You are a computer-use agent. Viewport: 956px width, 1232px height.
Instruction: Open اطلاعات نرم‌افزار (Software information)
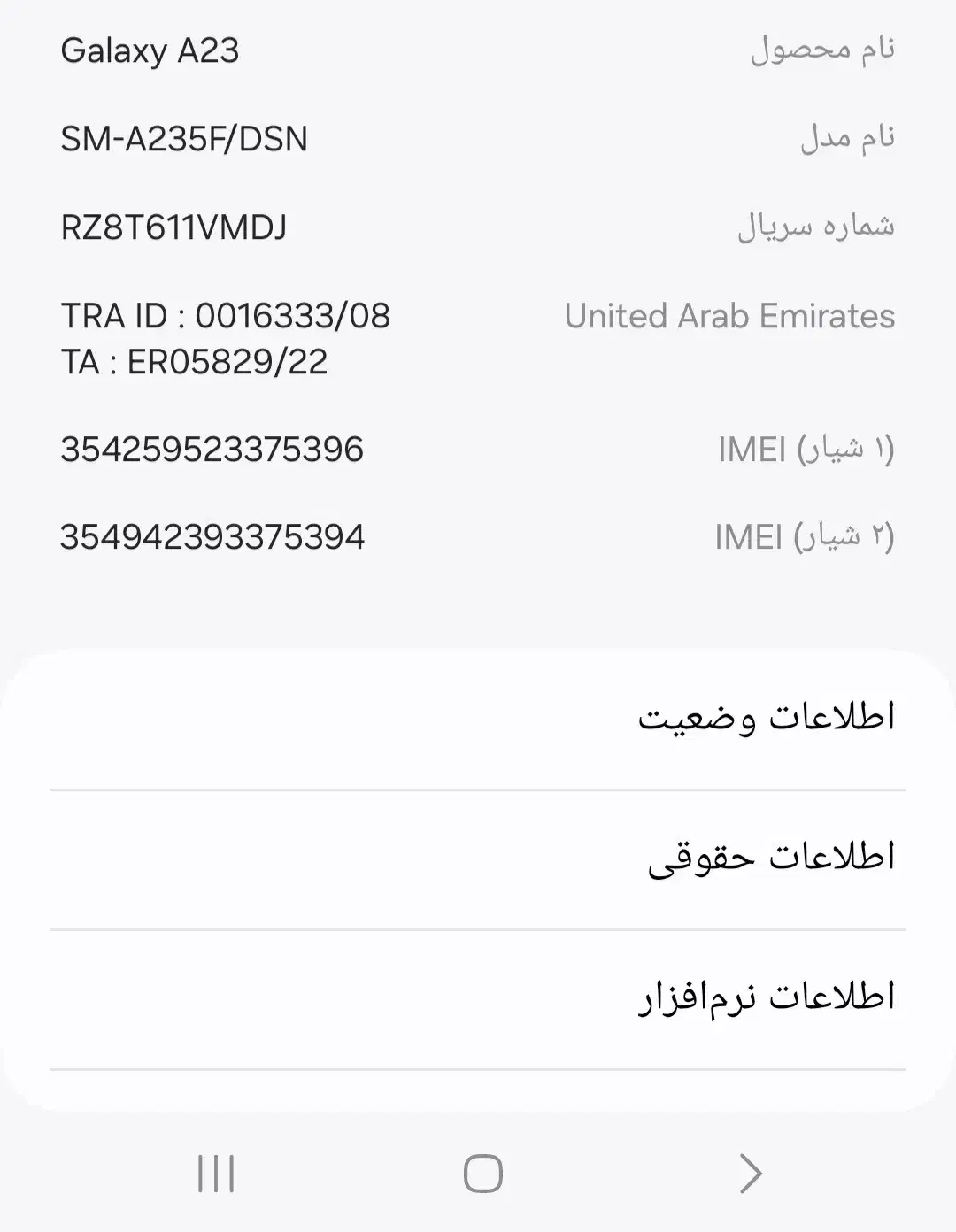(767, 997)
